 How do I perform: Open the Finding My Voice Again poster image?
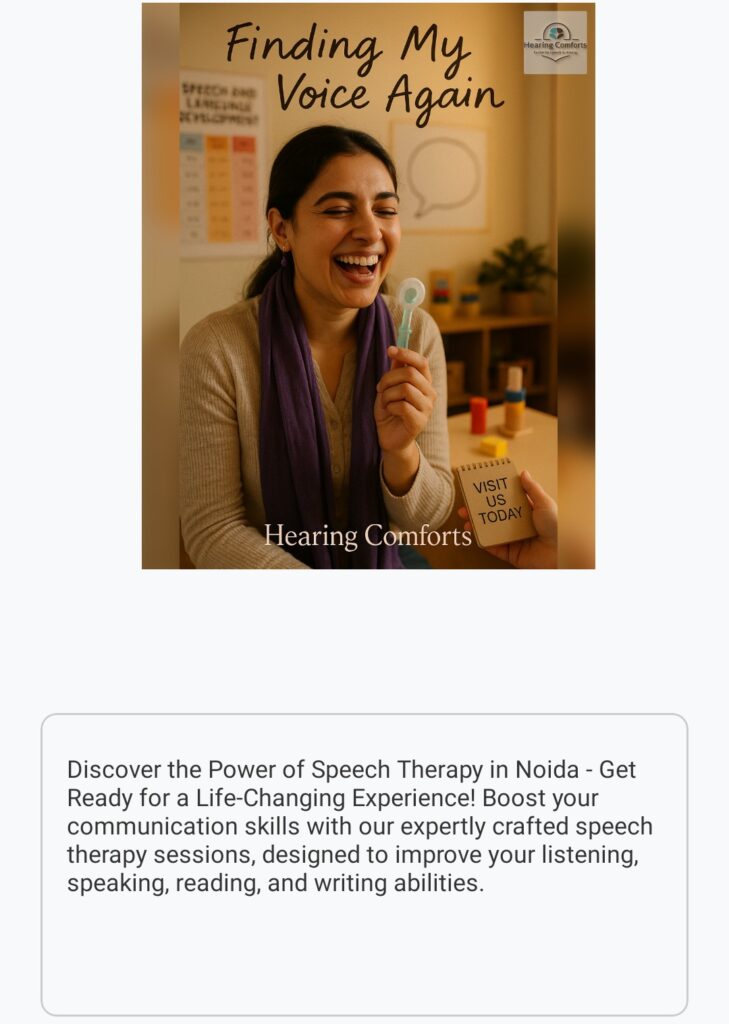(368, 286)
